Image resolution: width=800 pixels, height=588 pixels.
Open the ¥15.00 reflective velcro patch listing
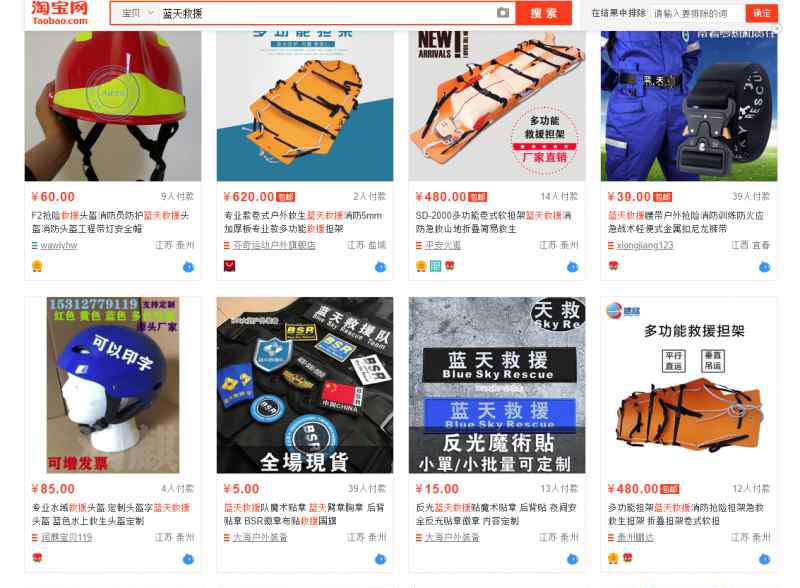pos(496,385)
